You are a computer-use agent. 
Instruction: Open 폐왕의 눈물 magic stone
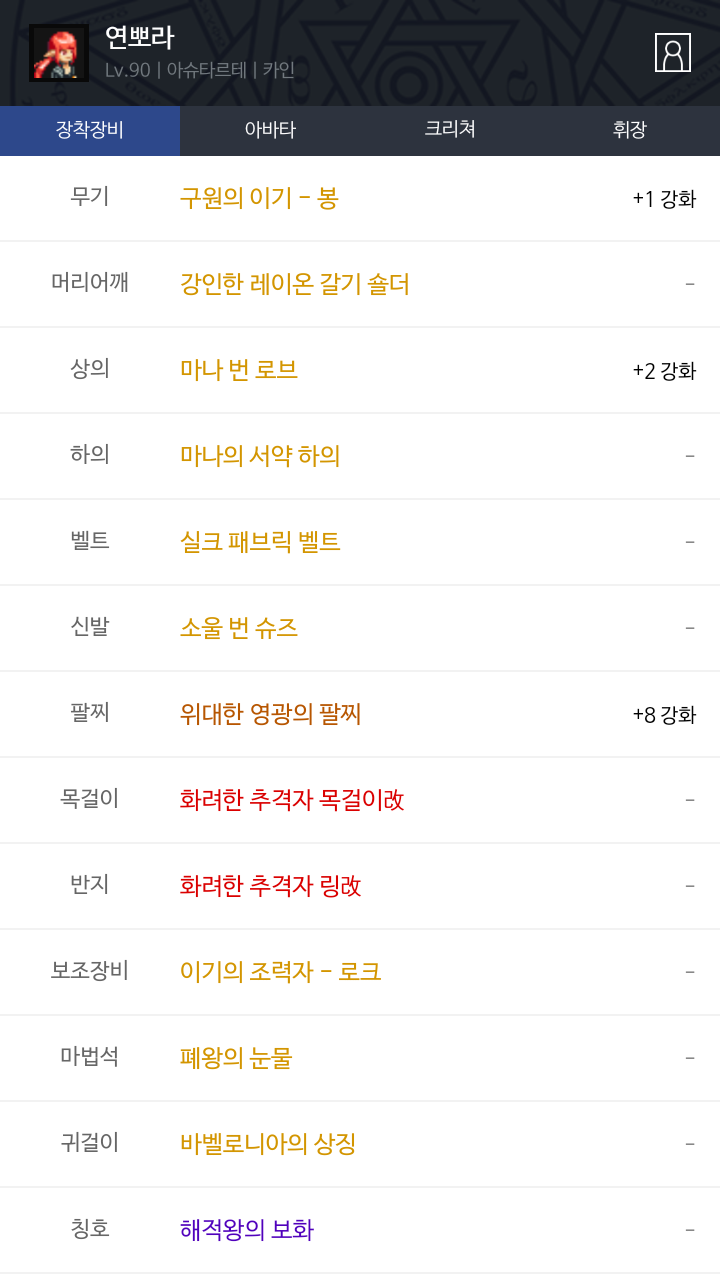click(236, 1058)
